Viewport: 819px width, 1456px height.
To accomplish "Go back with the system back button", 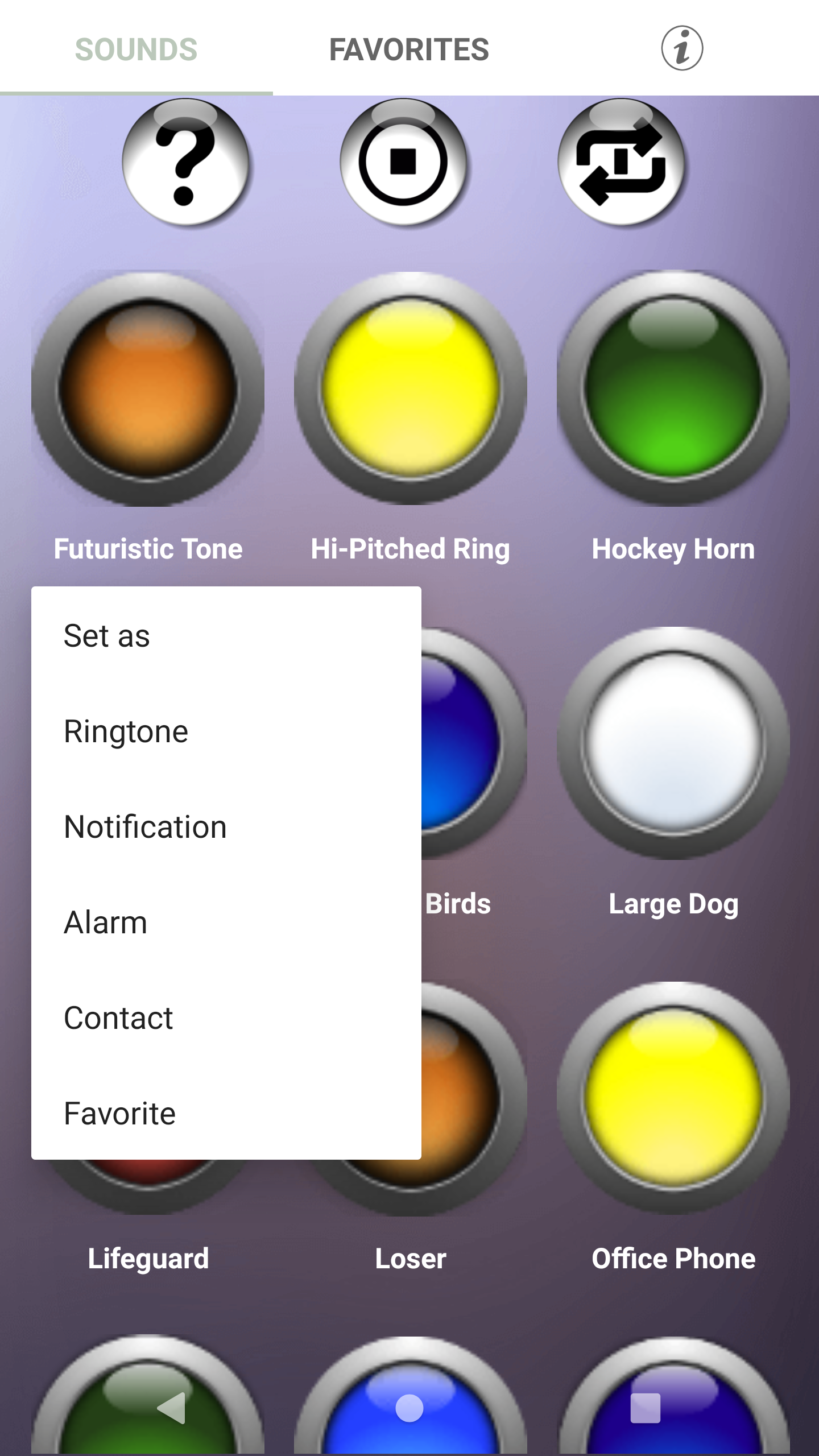I will coord(171,1408).
